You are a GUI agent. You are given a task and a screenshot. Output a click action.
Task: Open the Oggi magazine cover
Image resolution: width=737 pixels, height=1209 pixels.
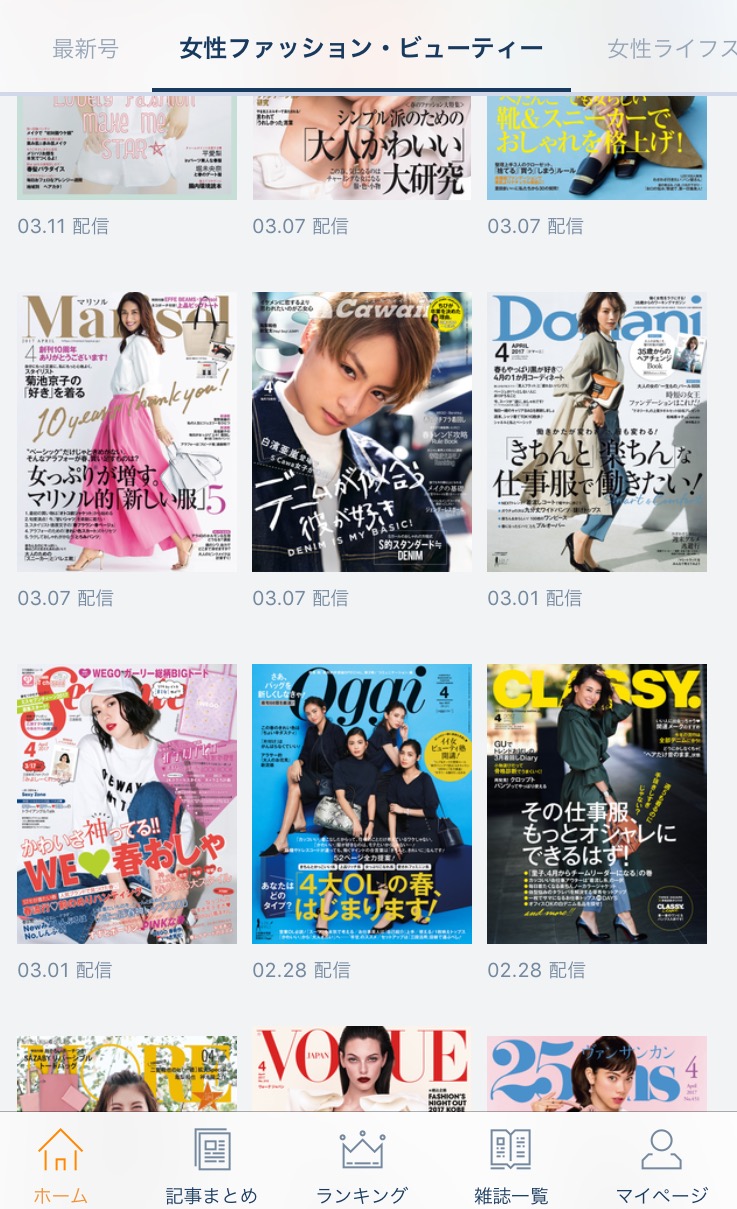pos(362,804)
